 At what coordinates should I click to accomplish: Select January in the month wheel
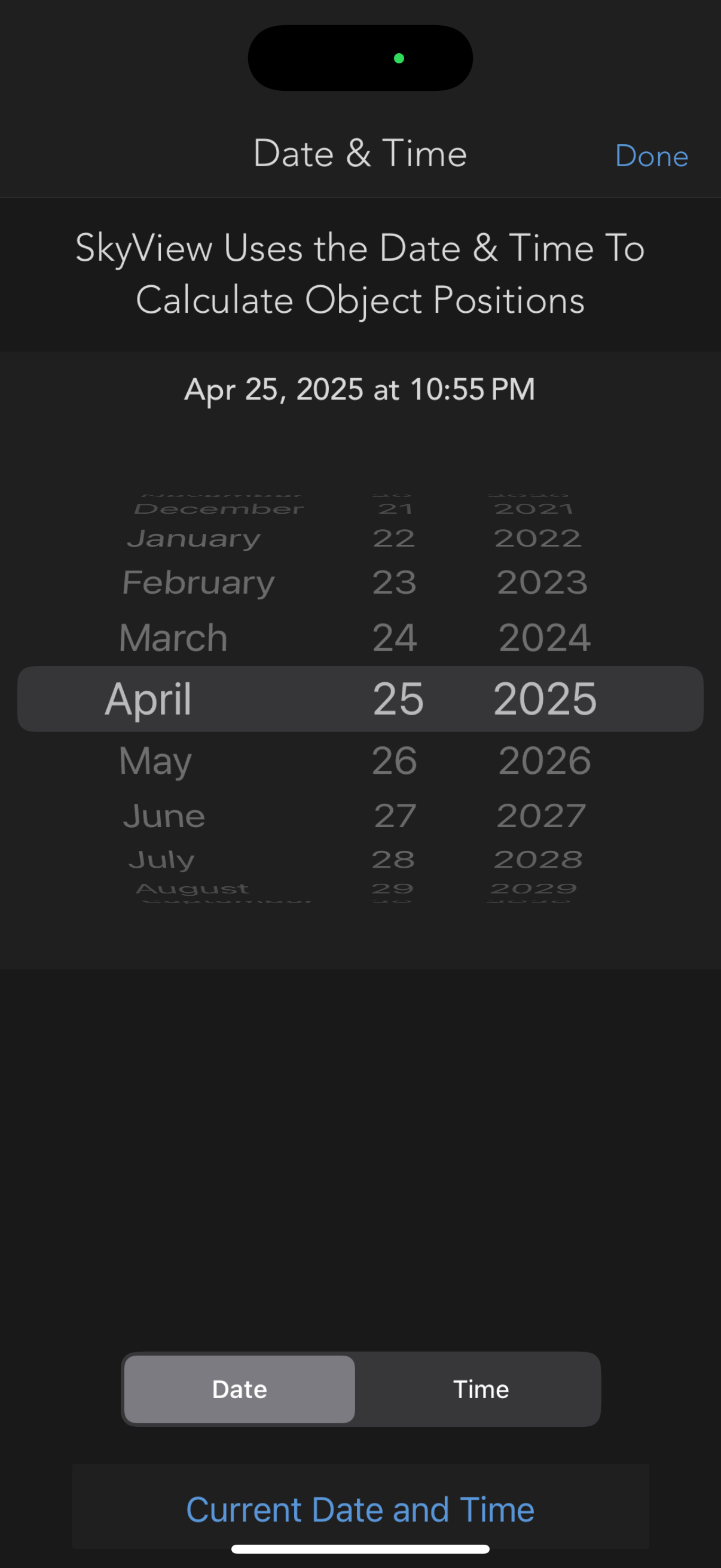pyautogui.click(x=193, y=538)
